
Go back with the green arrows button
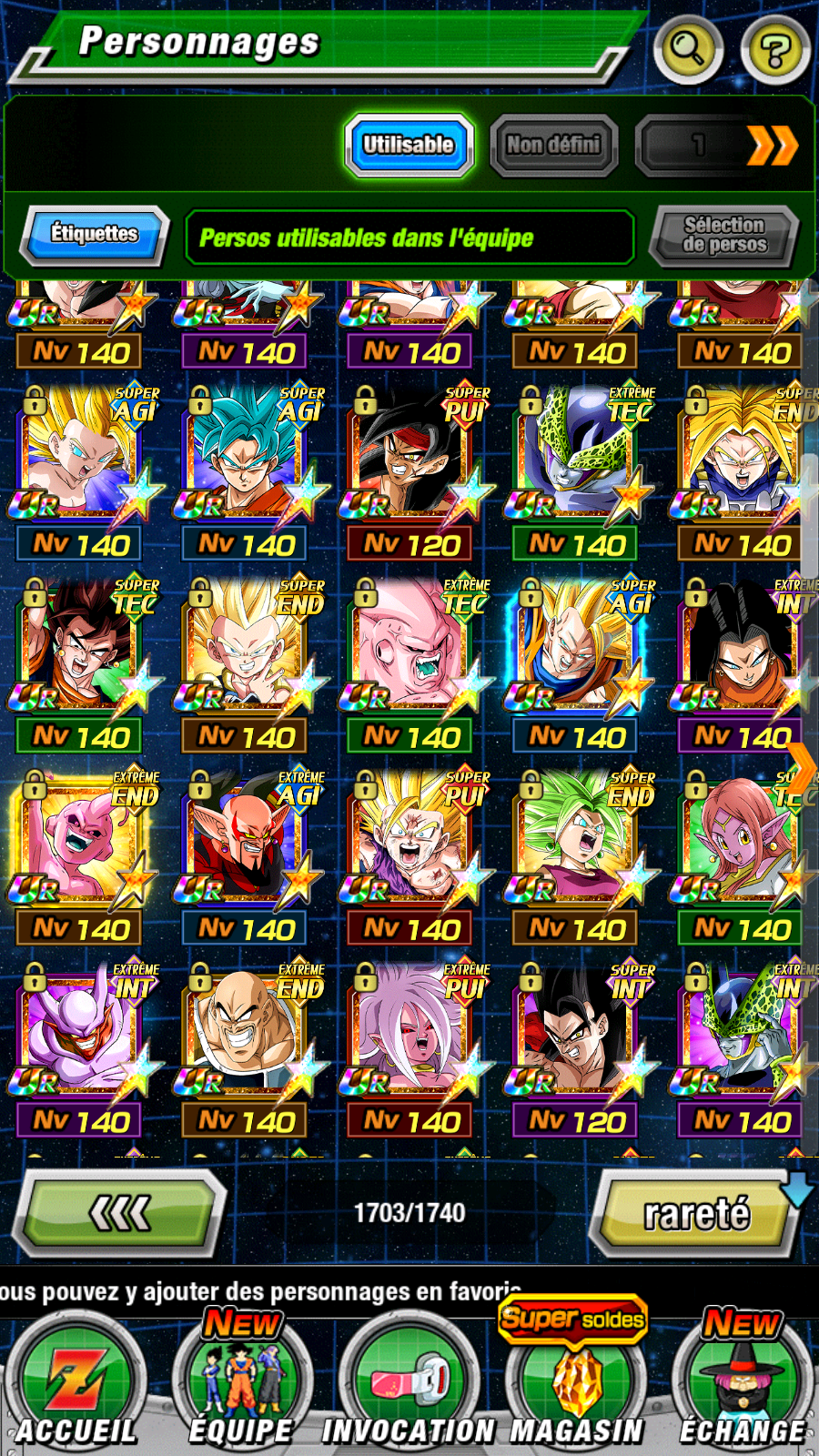(x=121, y=1213)
